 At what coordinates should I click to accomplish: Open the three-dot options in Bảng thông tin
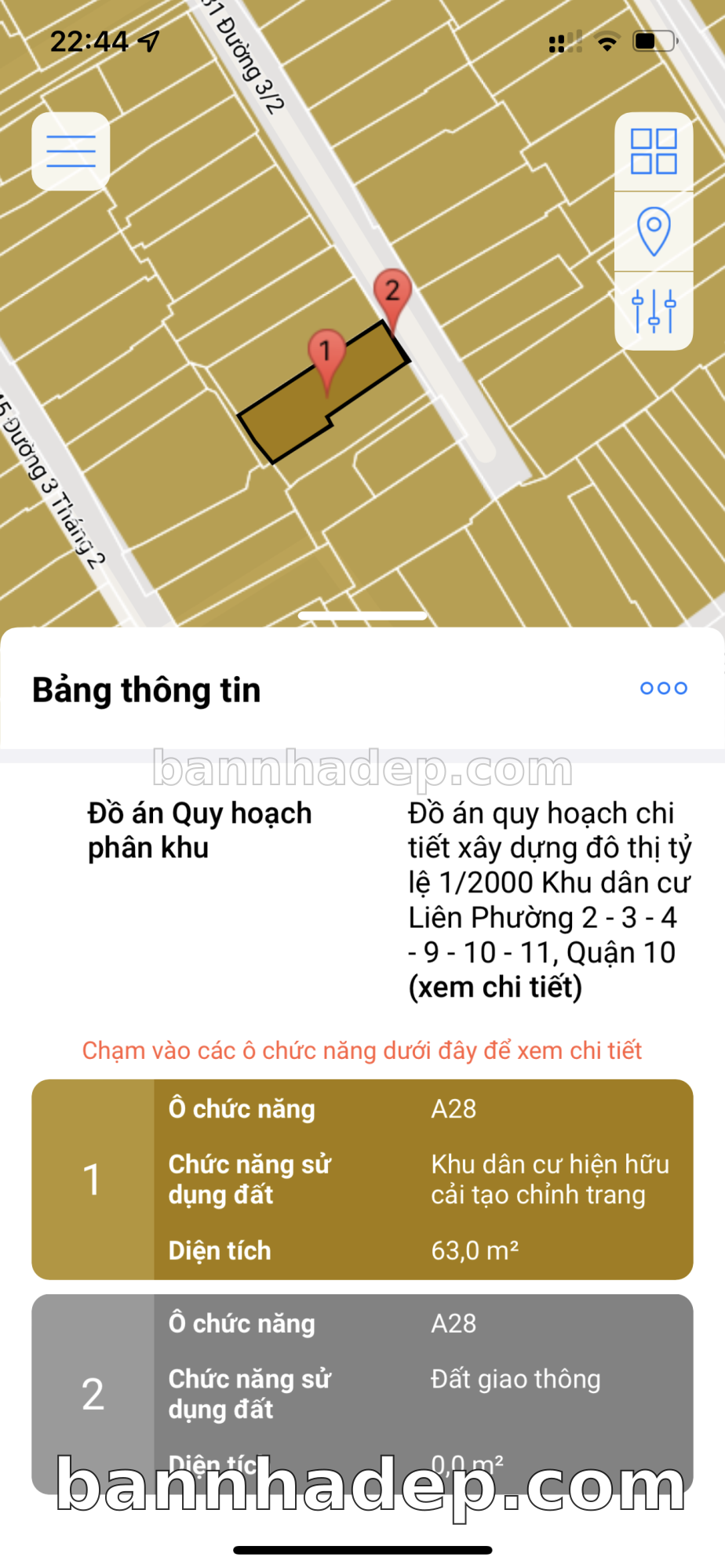coord(663,688)
